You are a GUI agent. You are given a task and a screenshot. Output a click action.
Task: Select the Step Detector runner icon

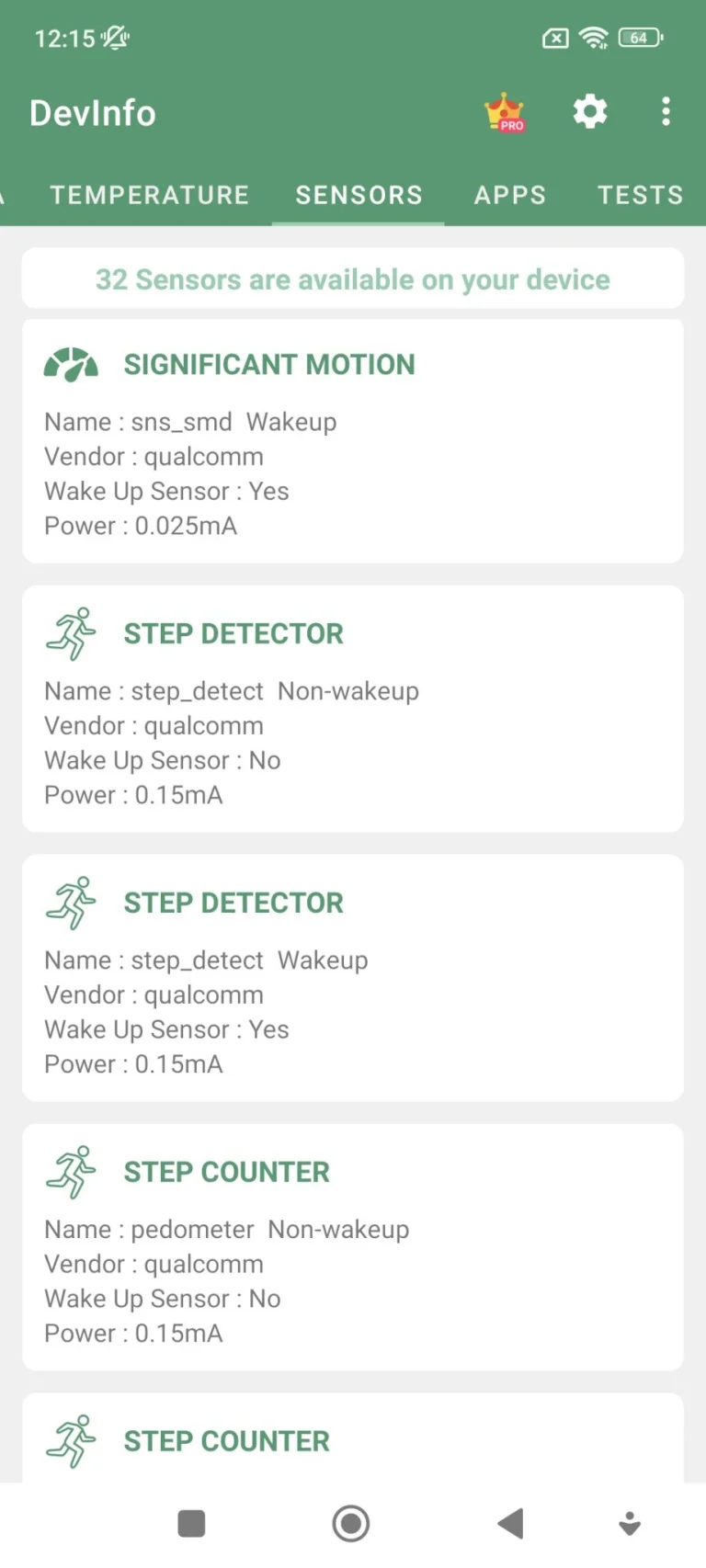tap(71, 632)
